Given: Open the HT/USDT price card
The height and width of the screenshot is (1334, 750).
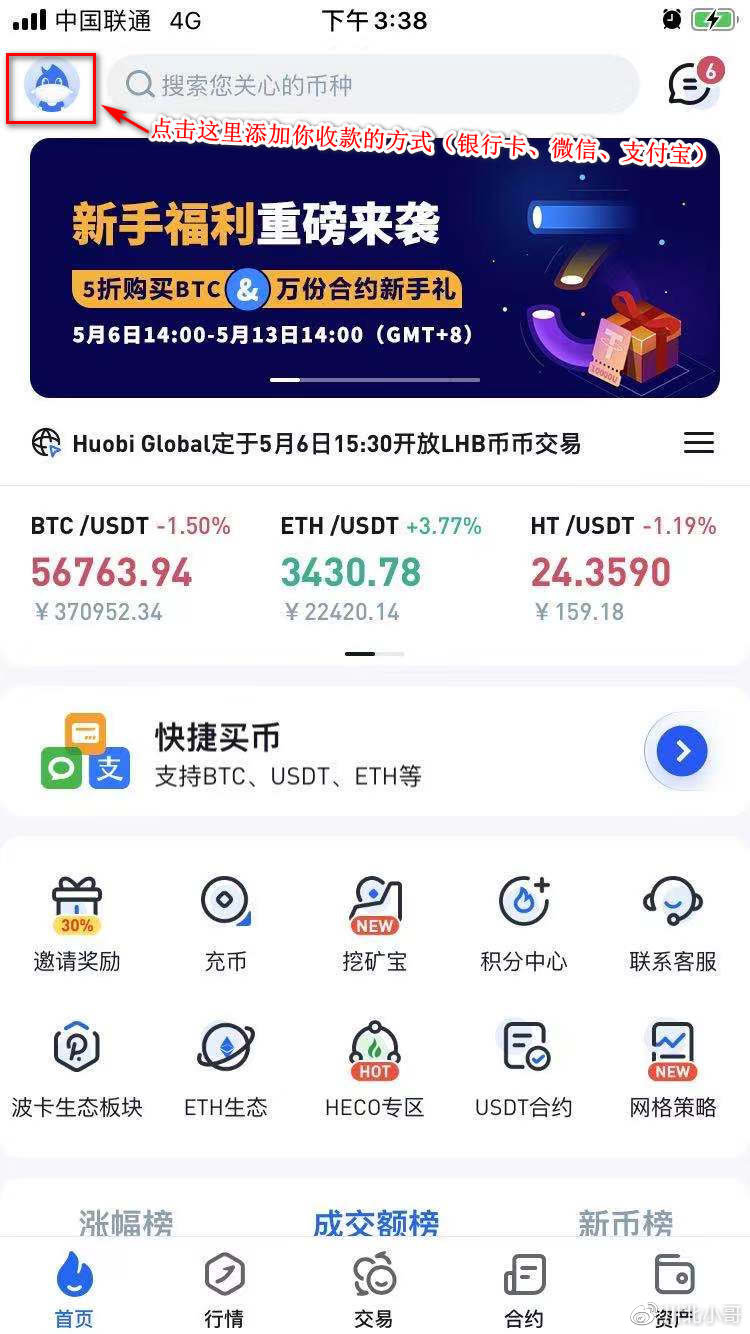Looking at the screenshot, I should pos(623,568).
